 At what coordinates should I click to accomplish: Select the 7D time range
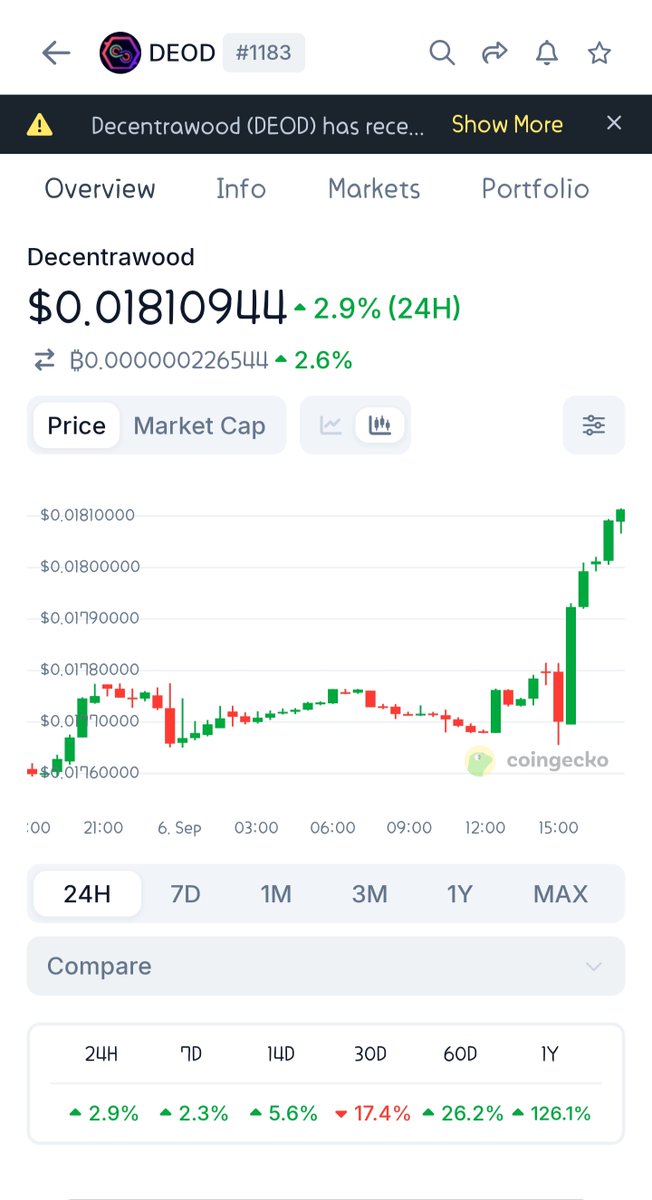(185, 894)
